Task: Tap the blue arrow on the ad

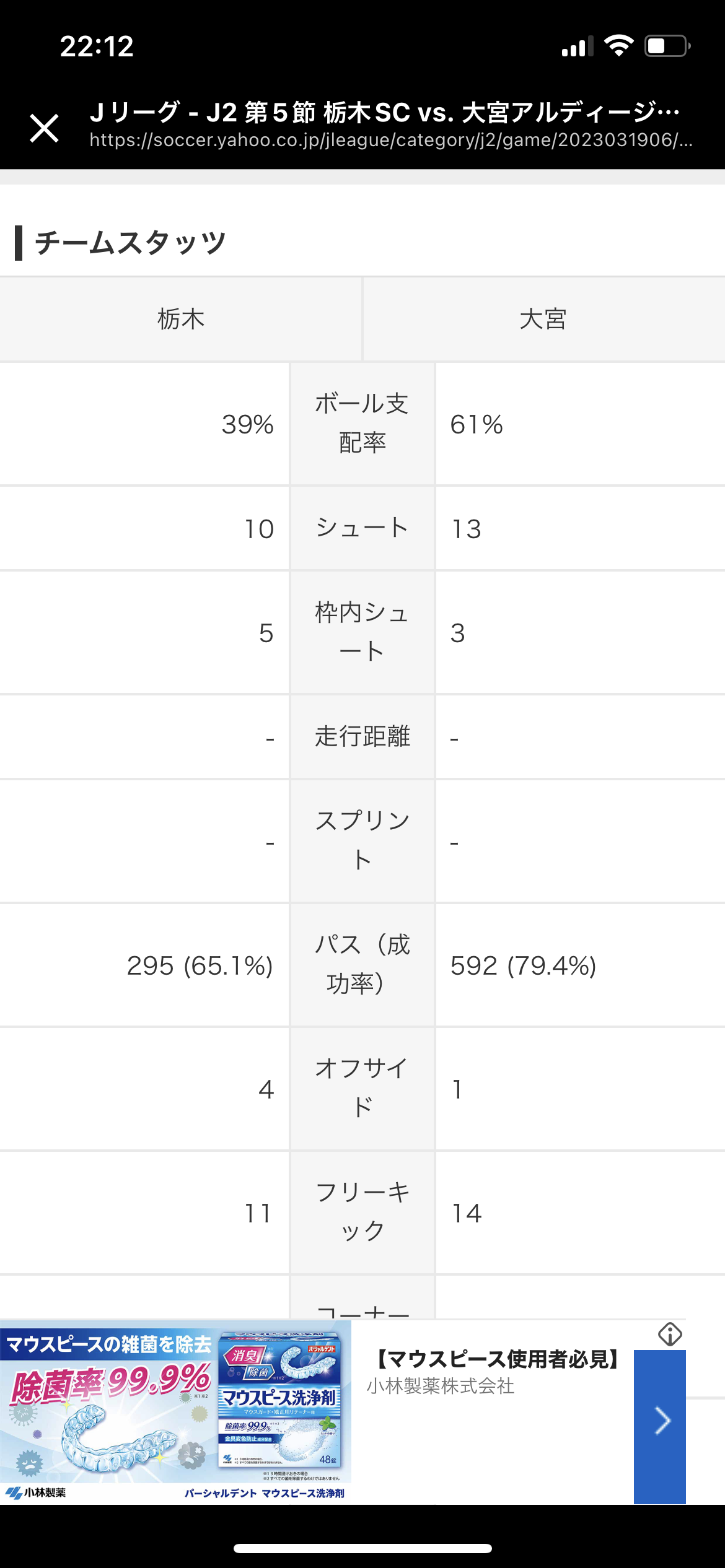Action: [660, 1427]
